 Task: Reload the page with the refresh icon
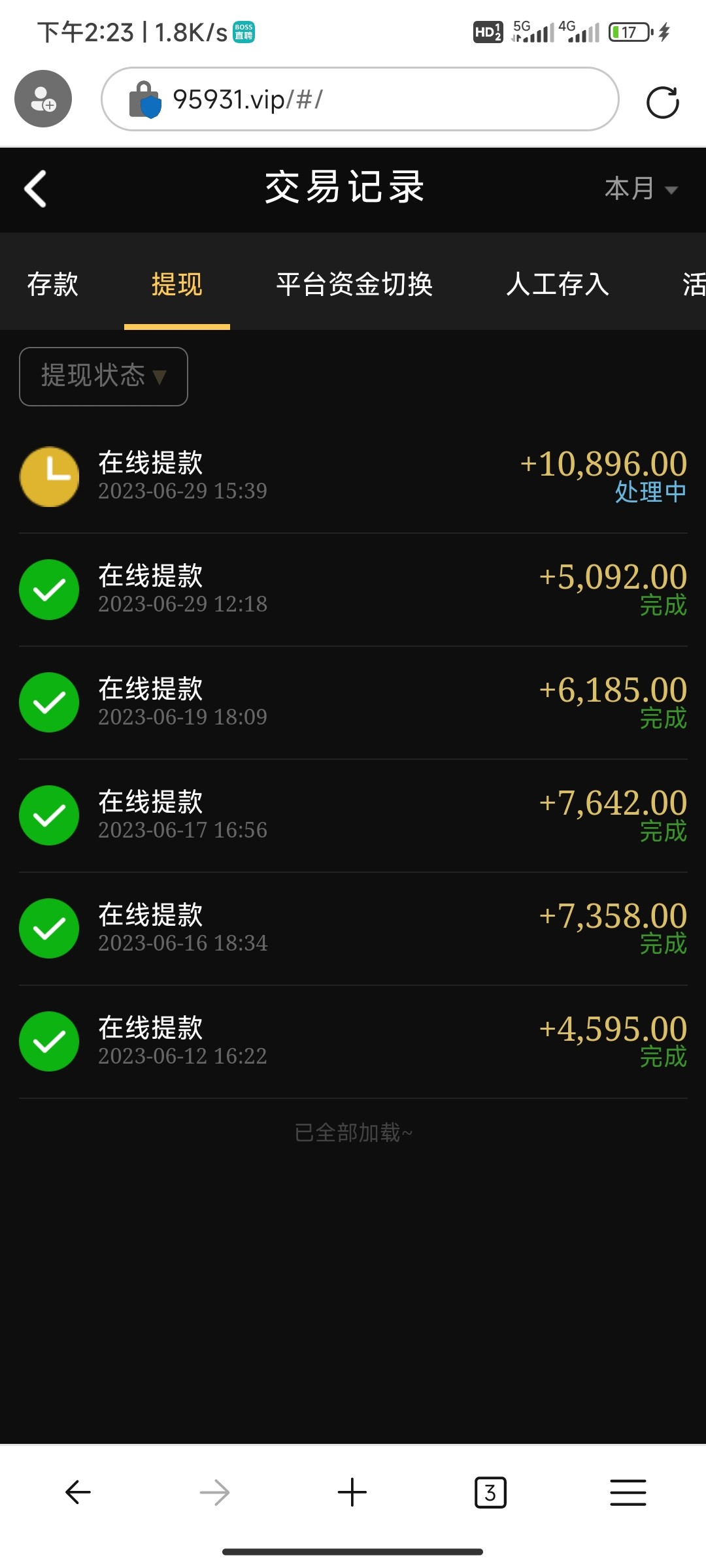click(x=662, y=103)
